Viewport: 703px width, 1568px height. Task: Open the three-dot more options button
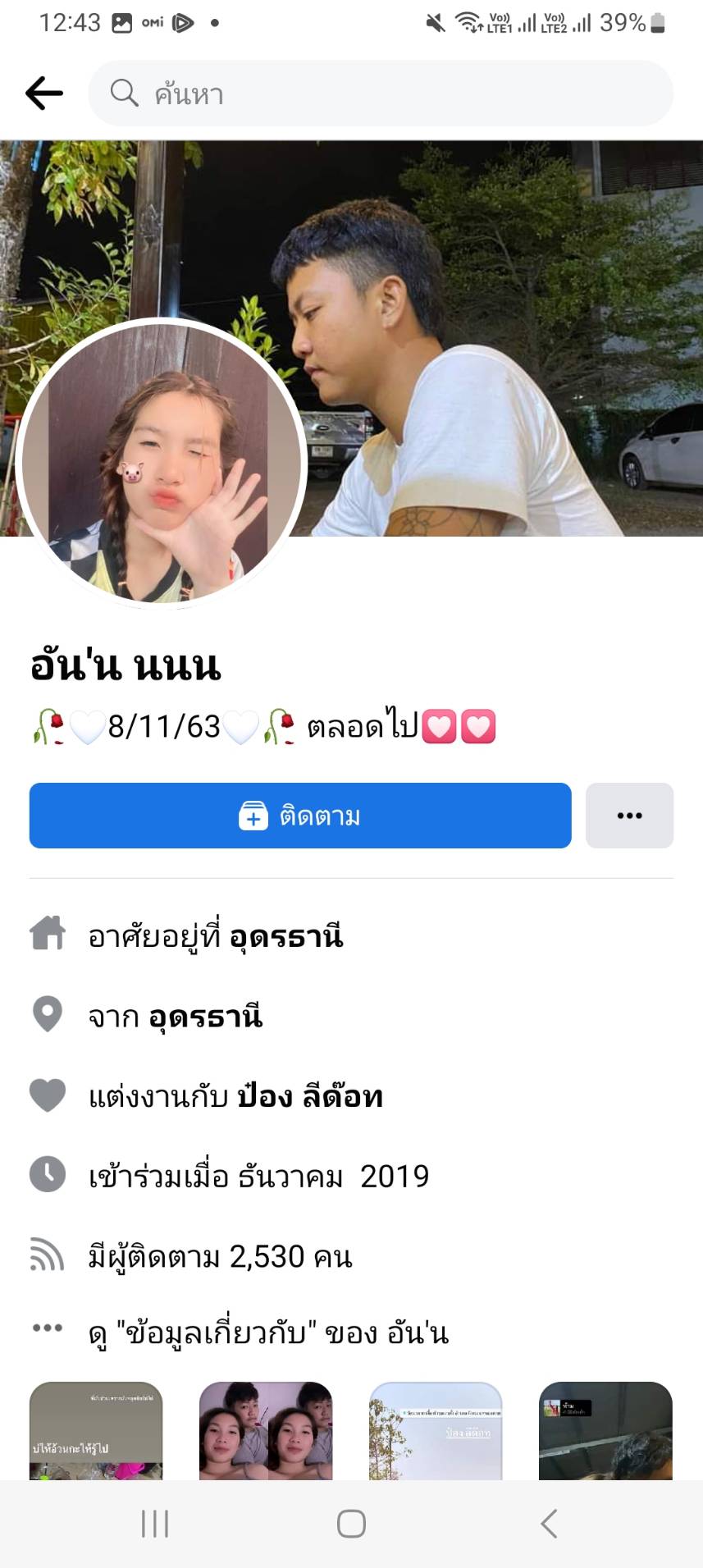point(629,816)
